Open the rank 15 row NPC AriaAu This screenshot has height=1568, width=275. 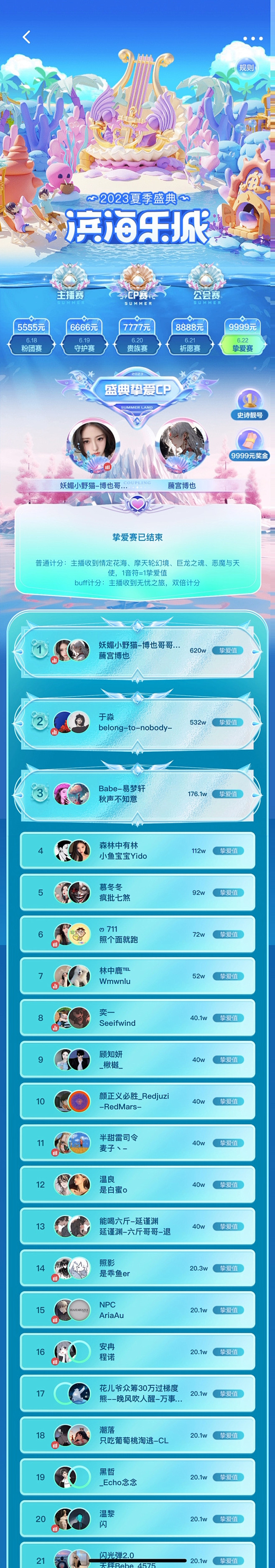tap(137, 1310)
